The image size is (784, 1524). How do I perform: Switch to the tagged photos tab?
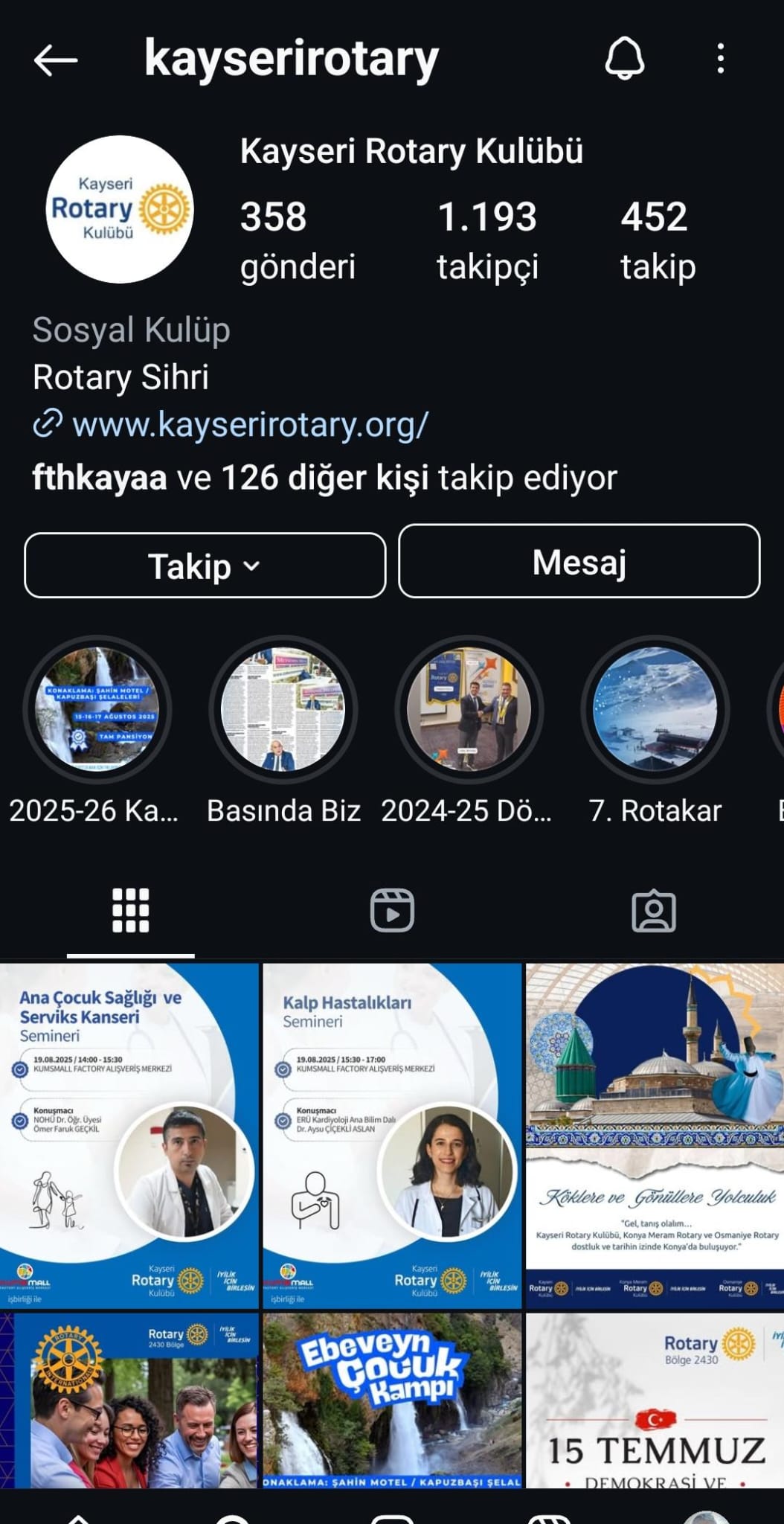[654, 910]
